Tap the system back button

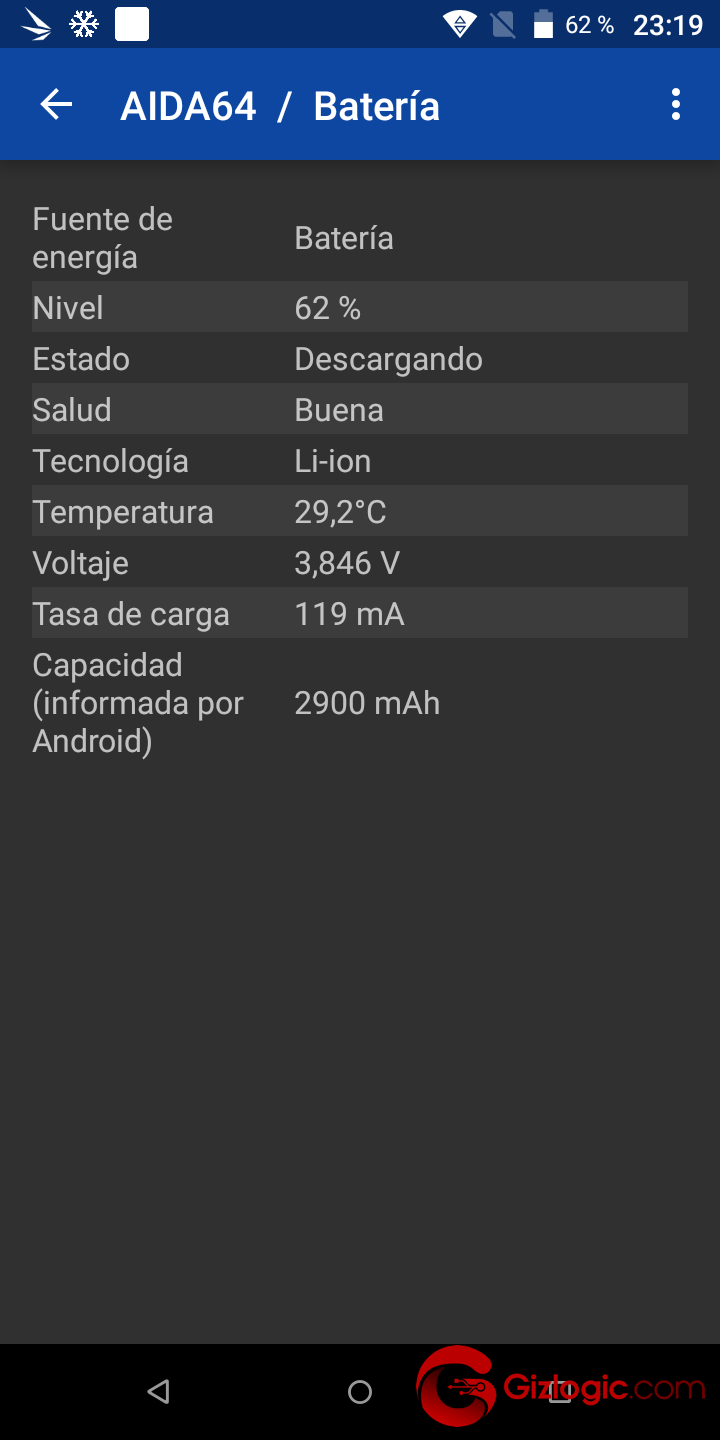158,1391
